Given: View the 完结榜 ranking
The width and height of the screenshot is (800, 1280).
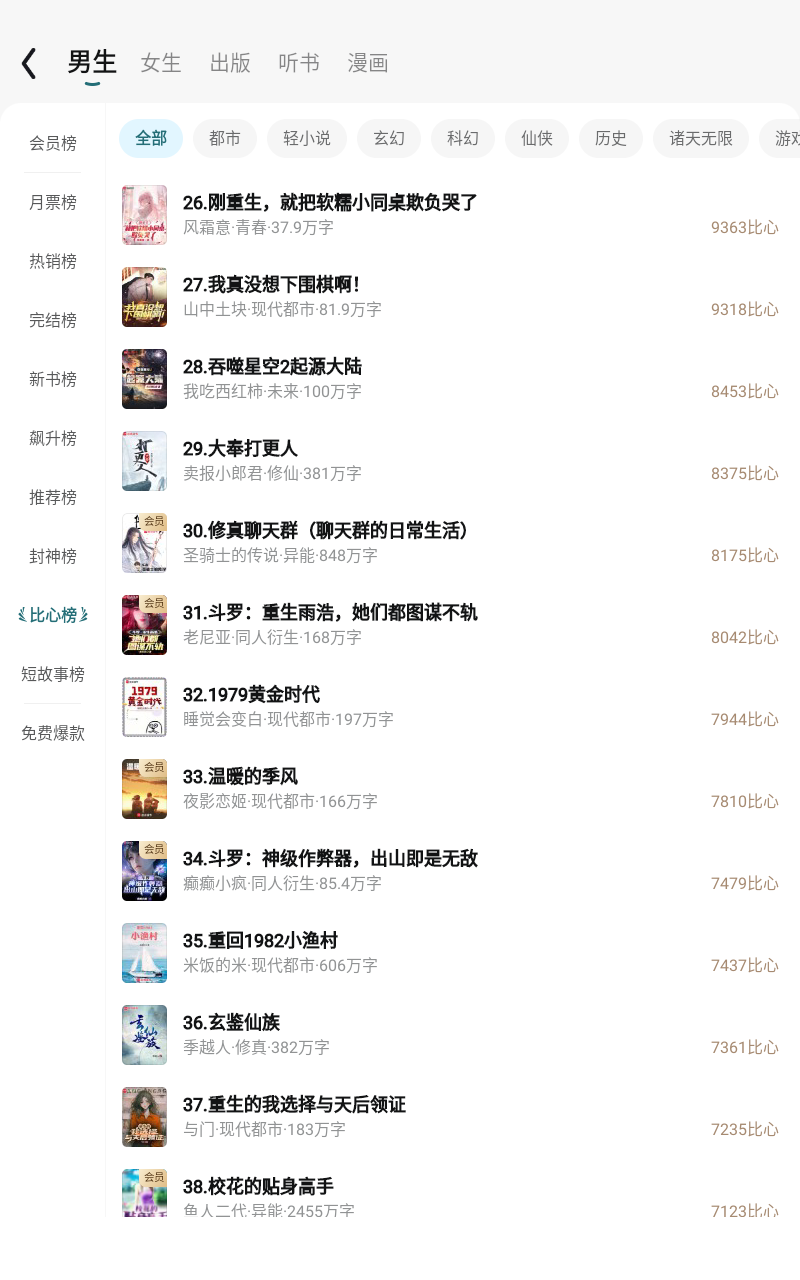Looking at the screenshot, I should 53,320.
